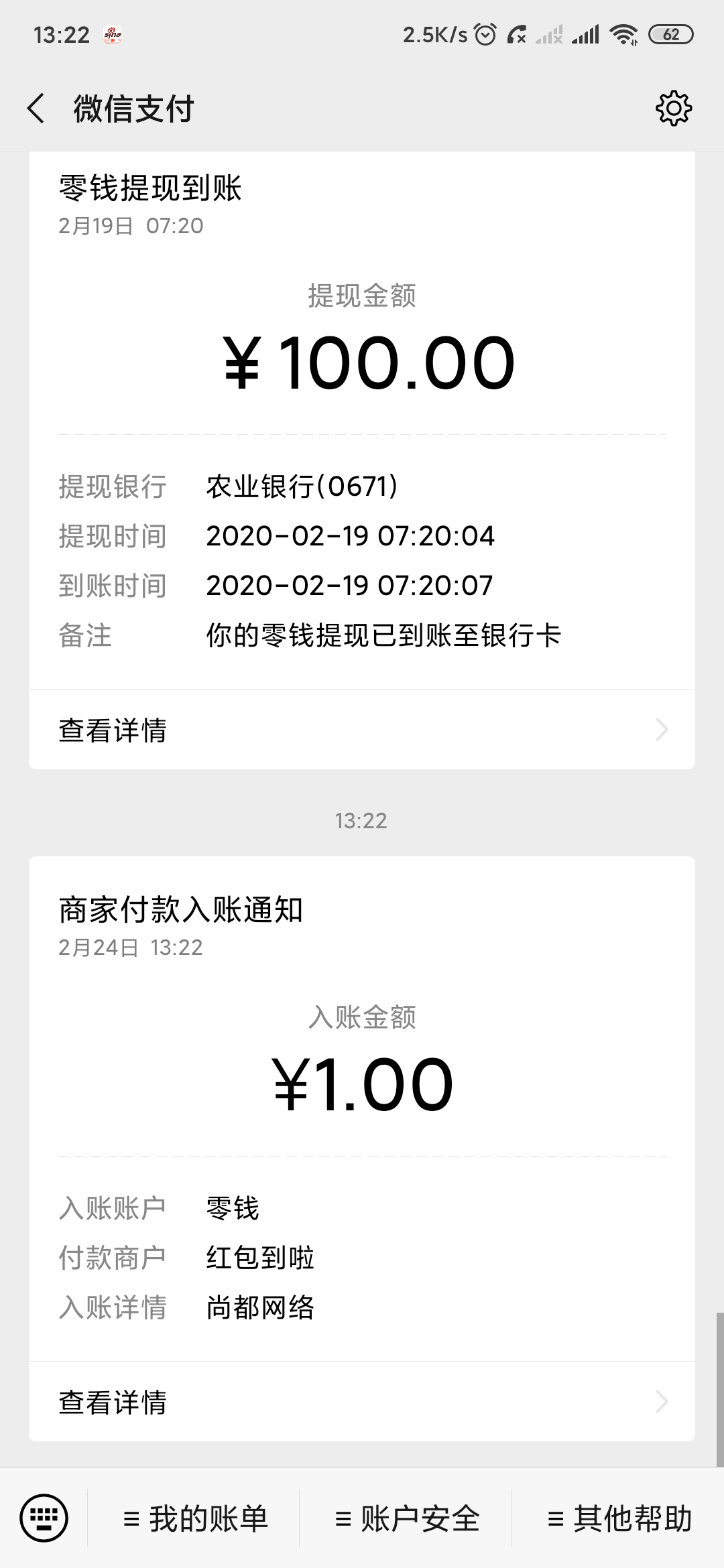
Task: Switch to keyboard input mode
Action: coord(44,1518)
